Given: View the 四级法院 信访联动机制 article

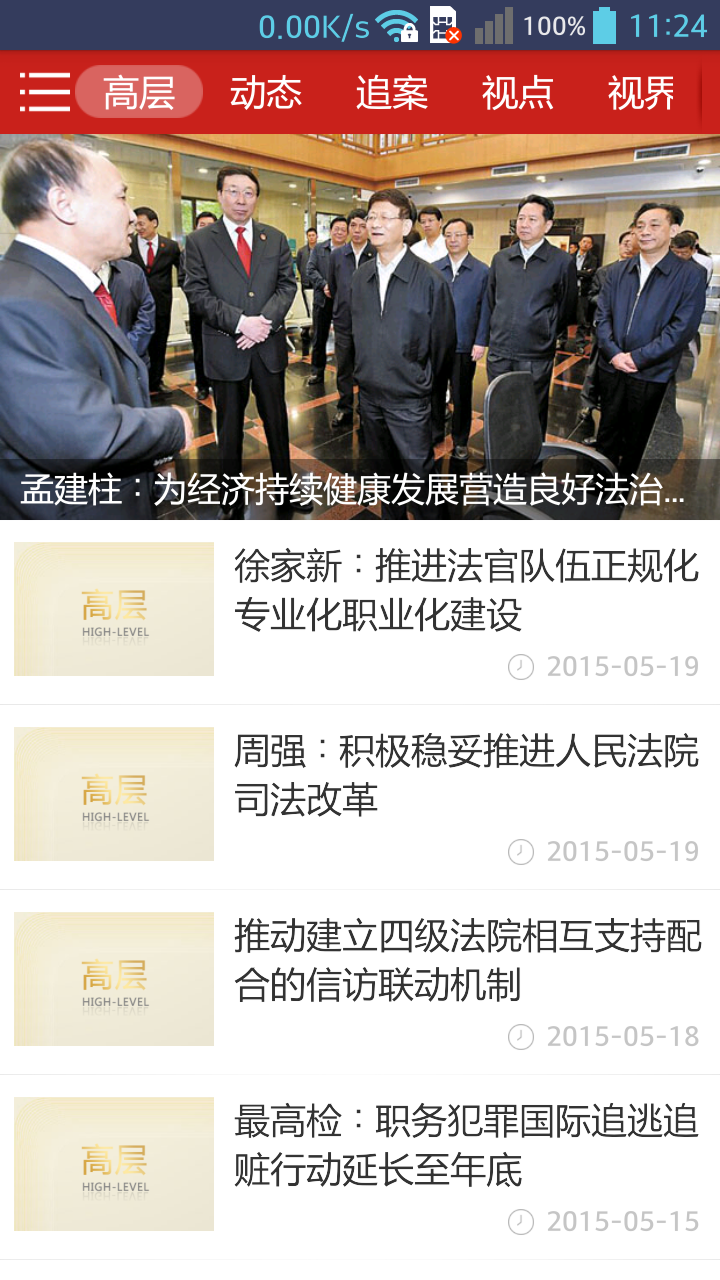Looking at the screenshot, I should 466,961.
